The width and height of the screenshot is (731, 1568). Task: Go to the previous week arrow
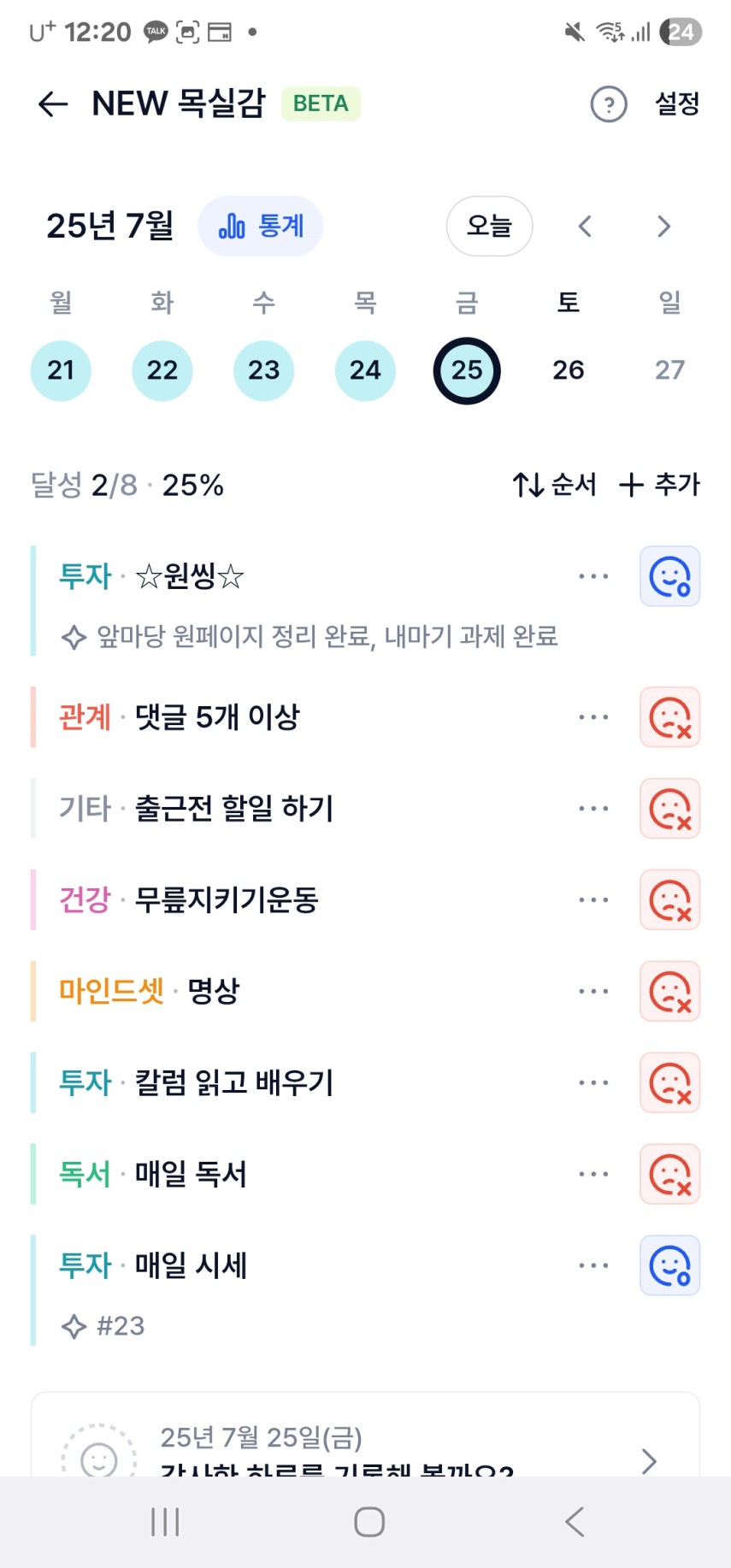(x=585, y=227)
